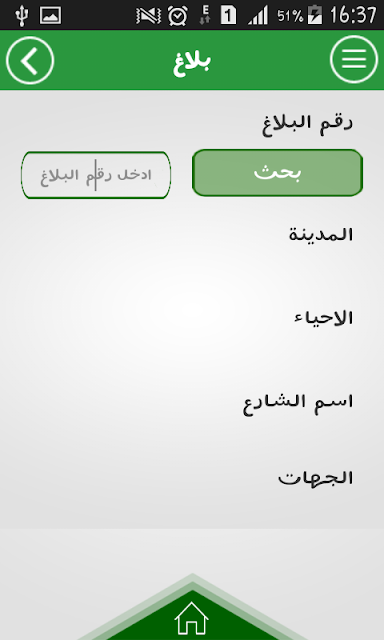
Task: Open the hamburger menu
Action: pyautogui.click(x=354, y=60)
